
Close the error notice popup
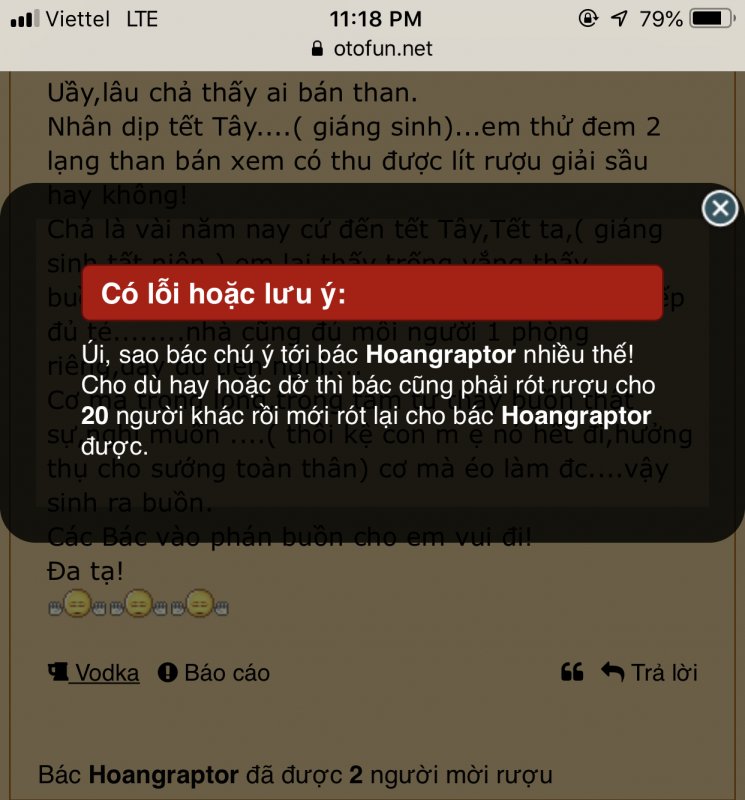pyautogui.click(x=719, y=208)
